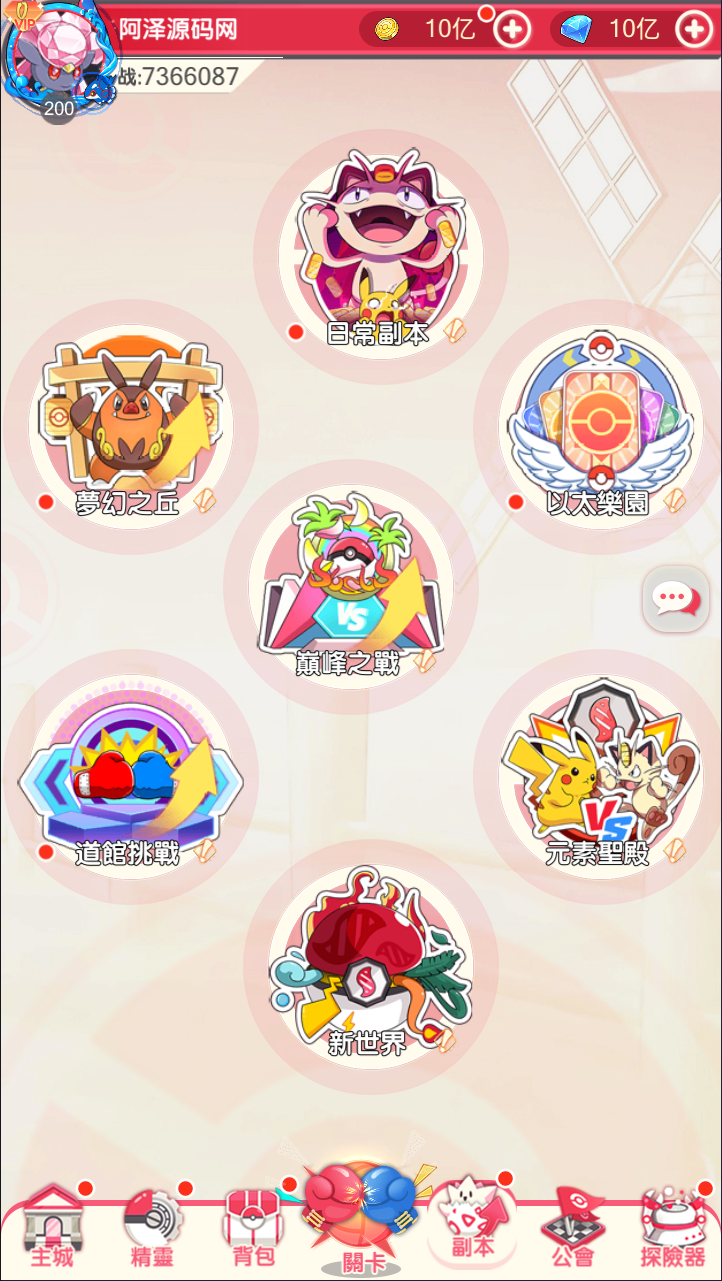The width and height of the screenshot is (722, 1281).
Task: Switch to 精靈 tab
Action: [x=152, y=1226]
